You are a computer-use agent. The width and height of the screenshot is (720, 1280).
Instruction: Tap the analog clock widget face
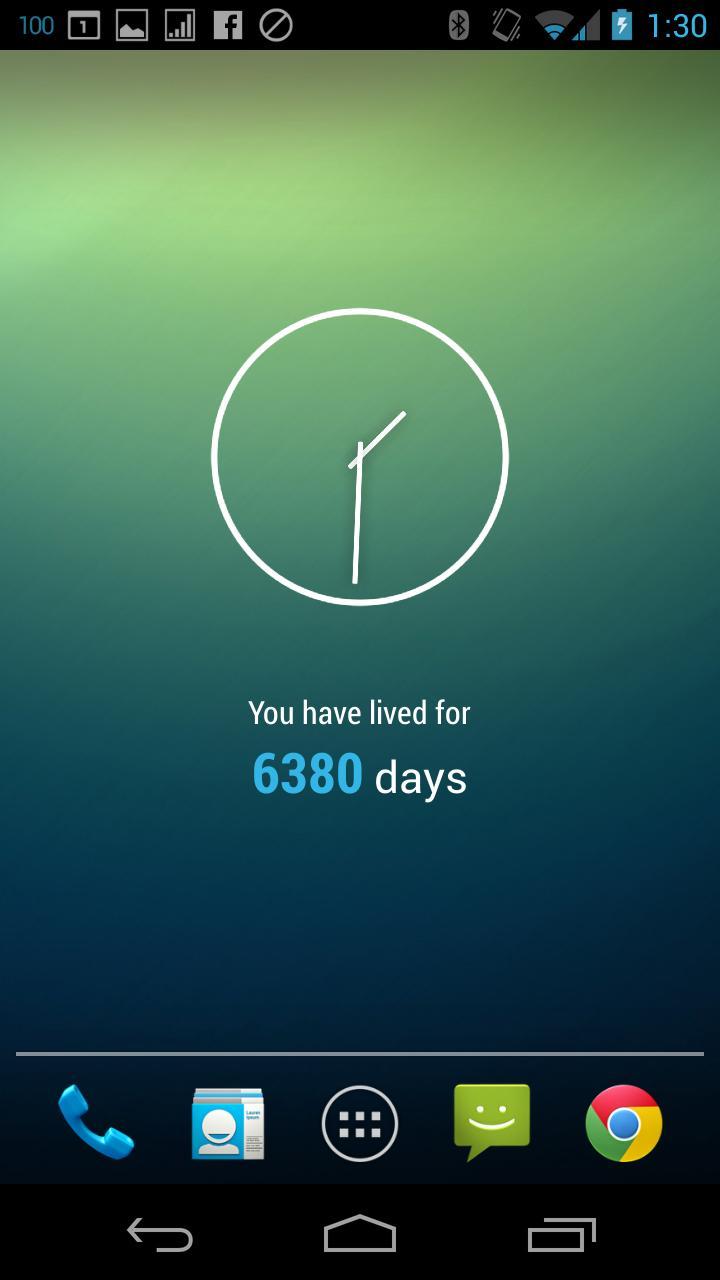[x=360, y=457]
